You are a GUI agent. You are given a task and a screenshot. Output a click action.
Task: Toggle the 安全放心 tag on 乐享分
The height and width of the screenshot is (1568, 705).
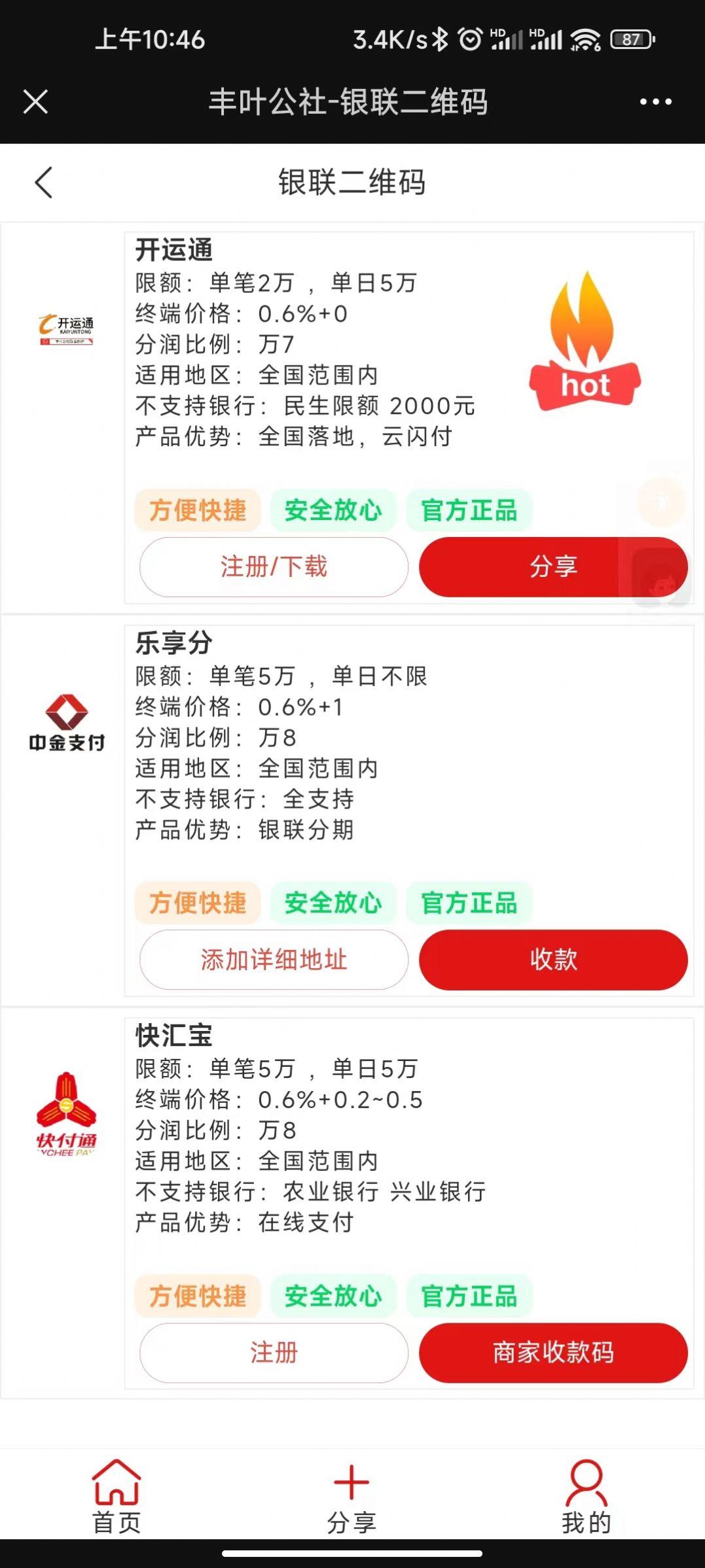pos(333,903)
